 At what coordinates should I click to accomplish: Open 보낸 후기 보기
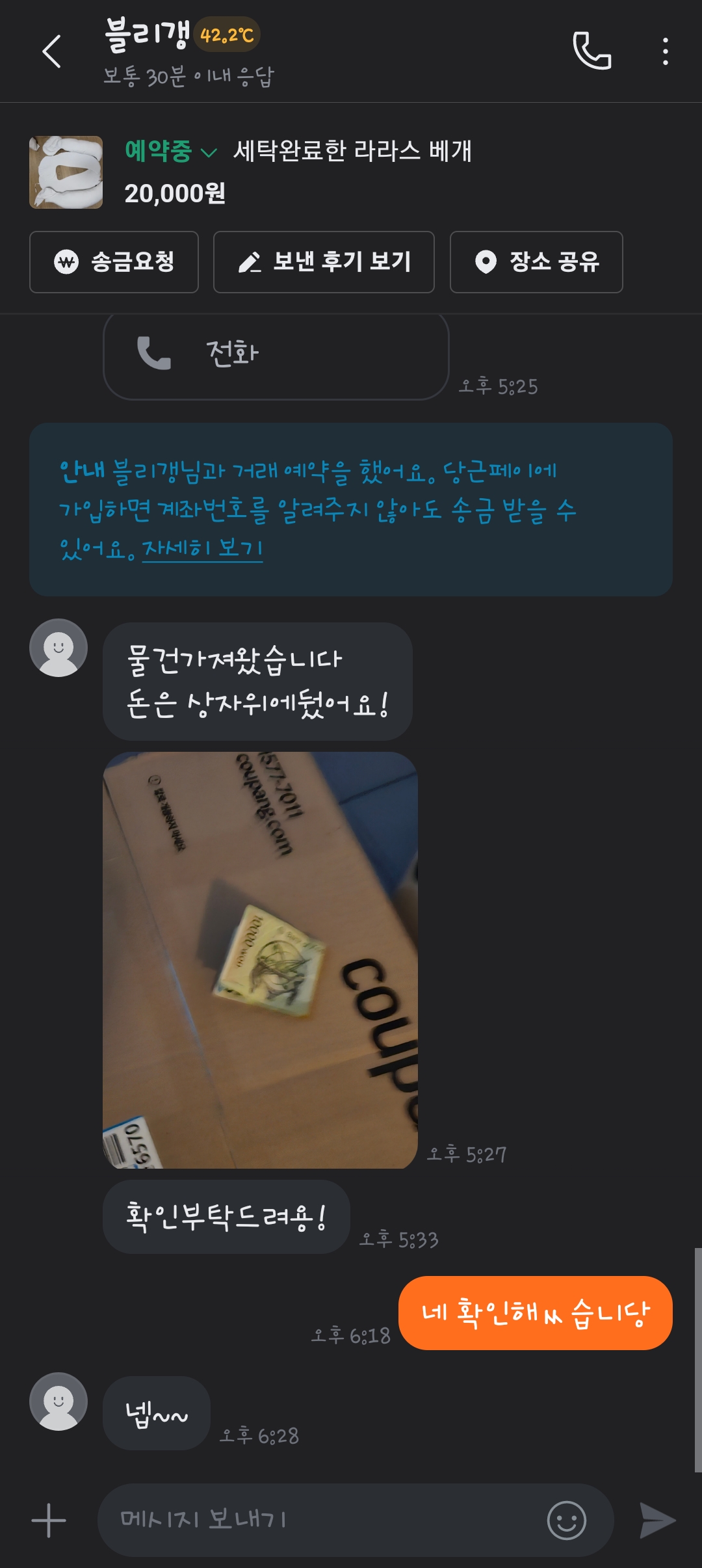tap(324, 262)
